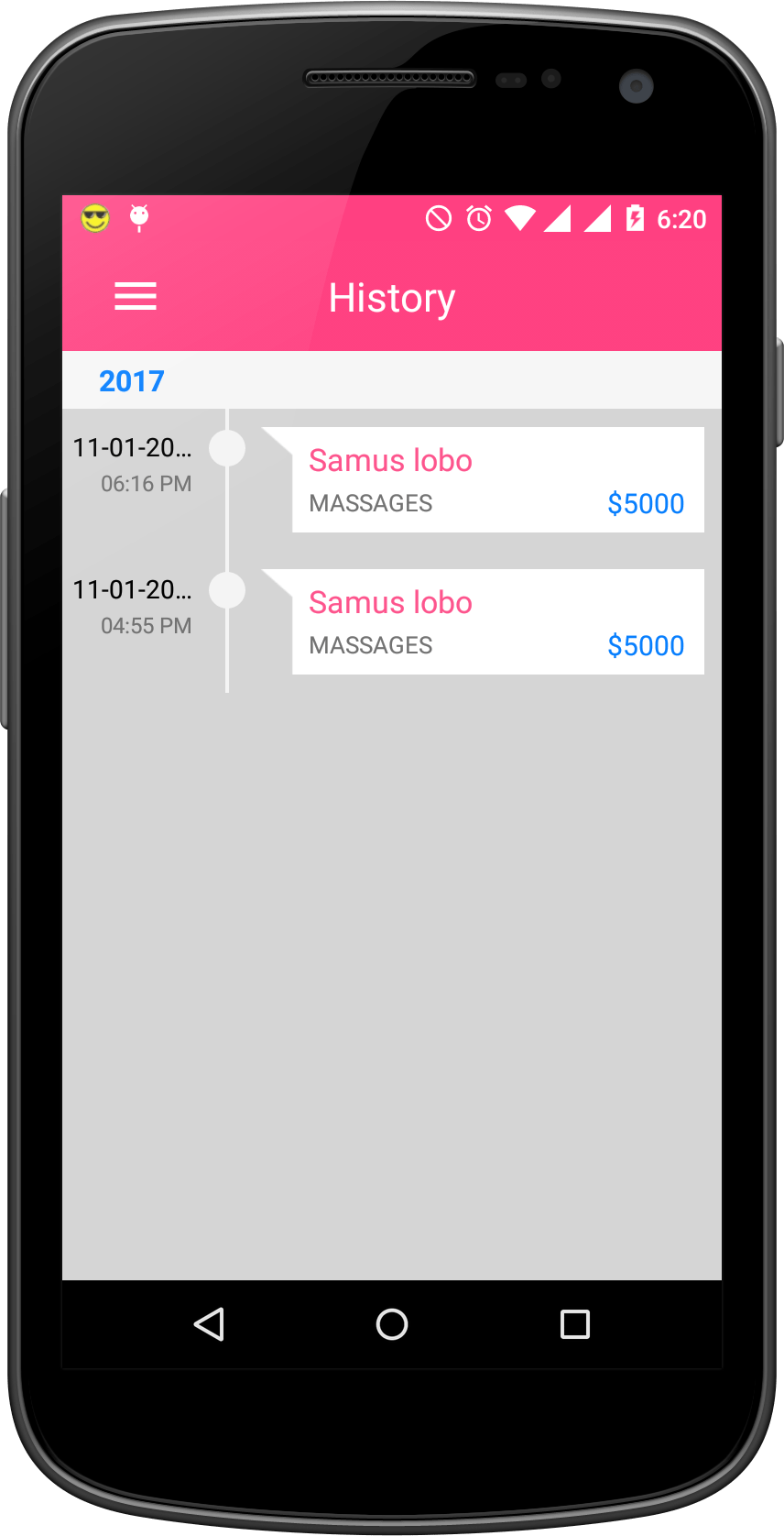
Task: Show recent apps
Action: point(575,1324)
